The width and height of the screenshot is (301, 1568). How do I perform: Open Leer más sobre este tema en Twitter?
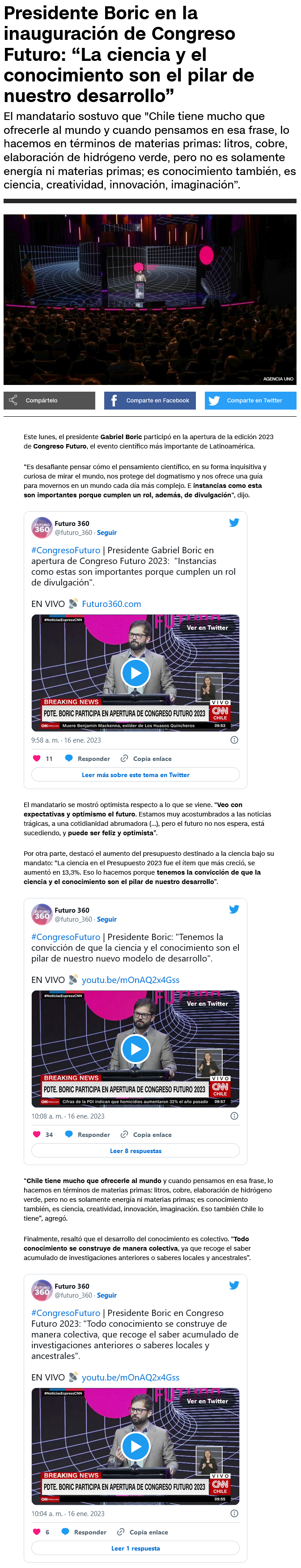point(136,775)
